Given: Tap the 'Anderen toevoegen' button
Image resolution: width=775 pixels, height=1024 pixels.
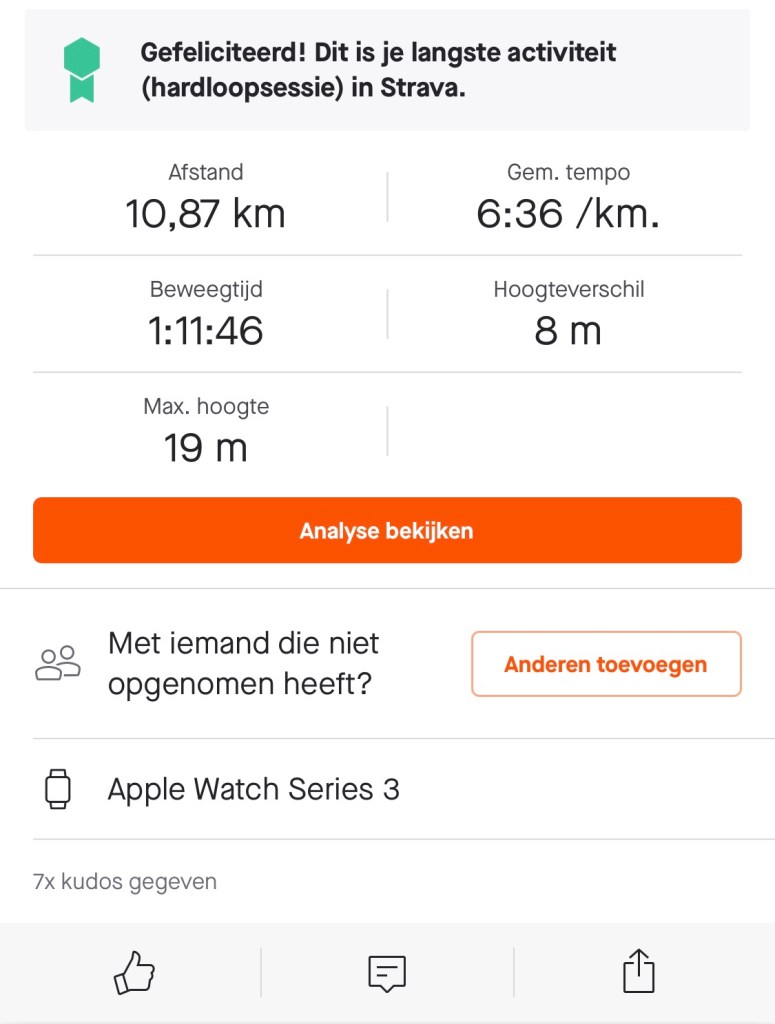Looking at the screenshot, I should pos(606,664).
